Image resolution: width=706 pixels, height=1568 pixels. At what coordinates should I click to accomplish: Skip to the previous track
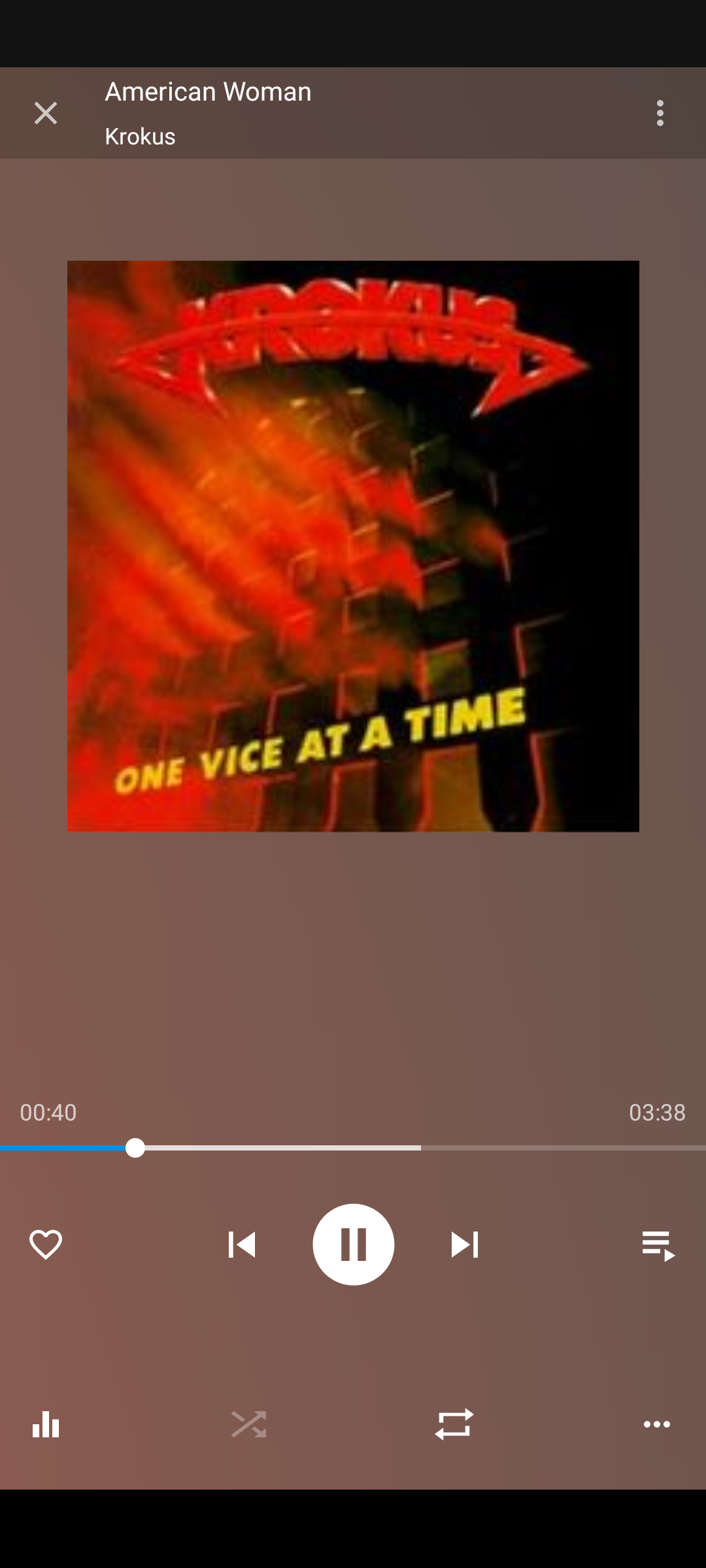[242, 1245]
